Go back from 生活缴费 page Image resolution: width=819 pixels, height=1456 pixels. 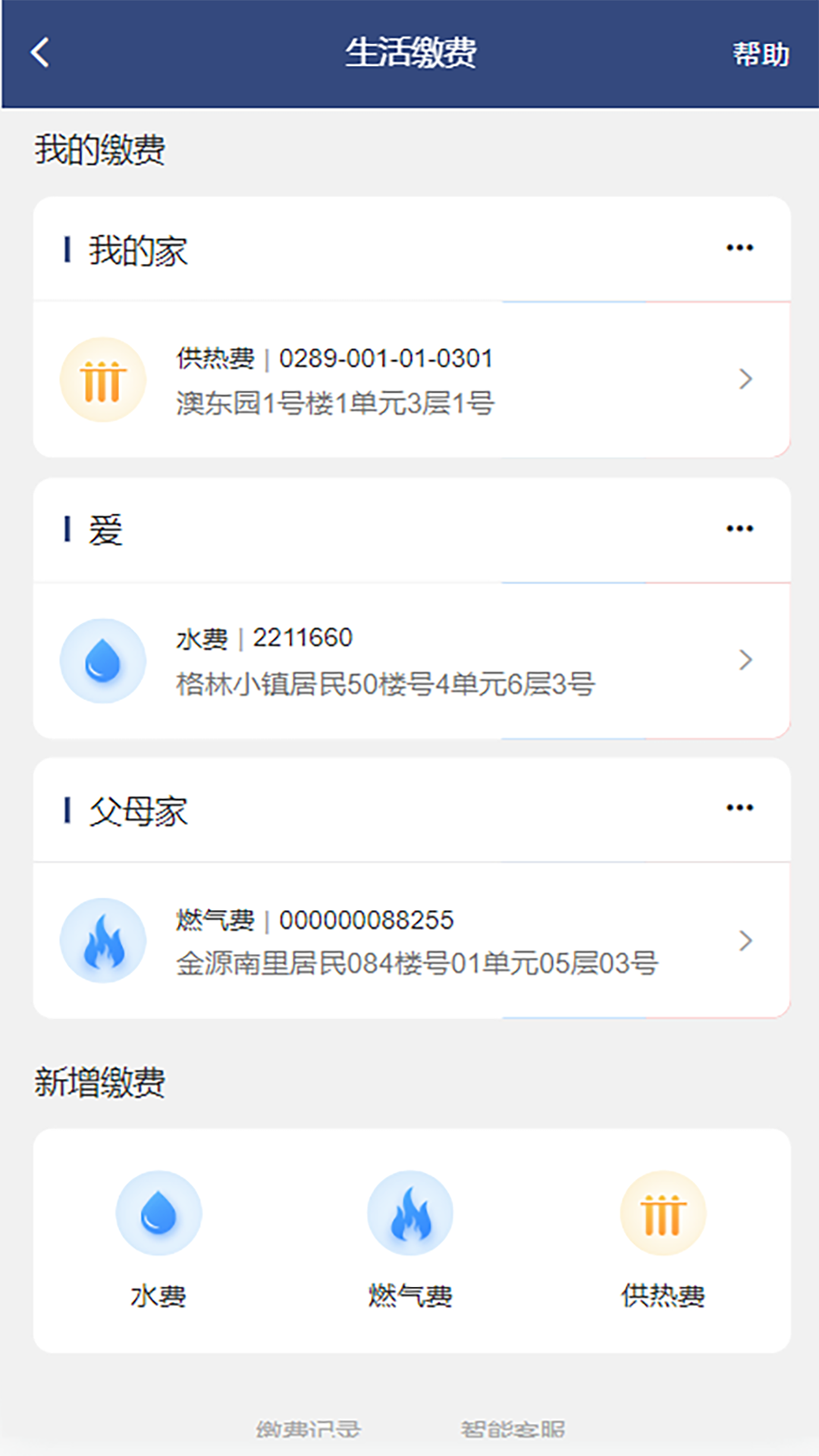[40, 53]
